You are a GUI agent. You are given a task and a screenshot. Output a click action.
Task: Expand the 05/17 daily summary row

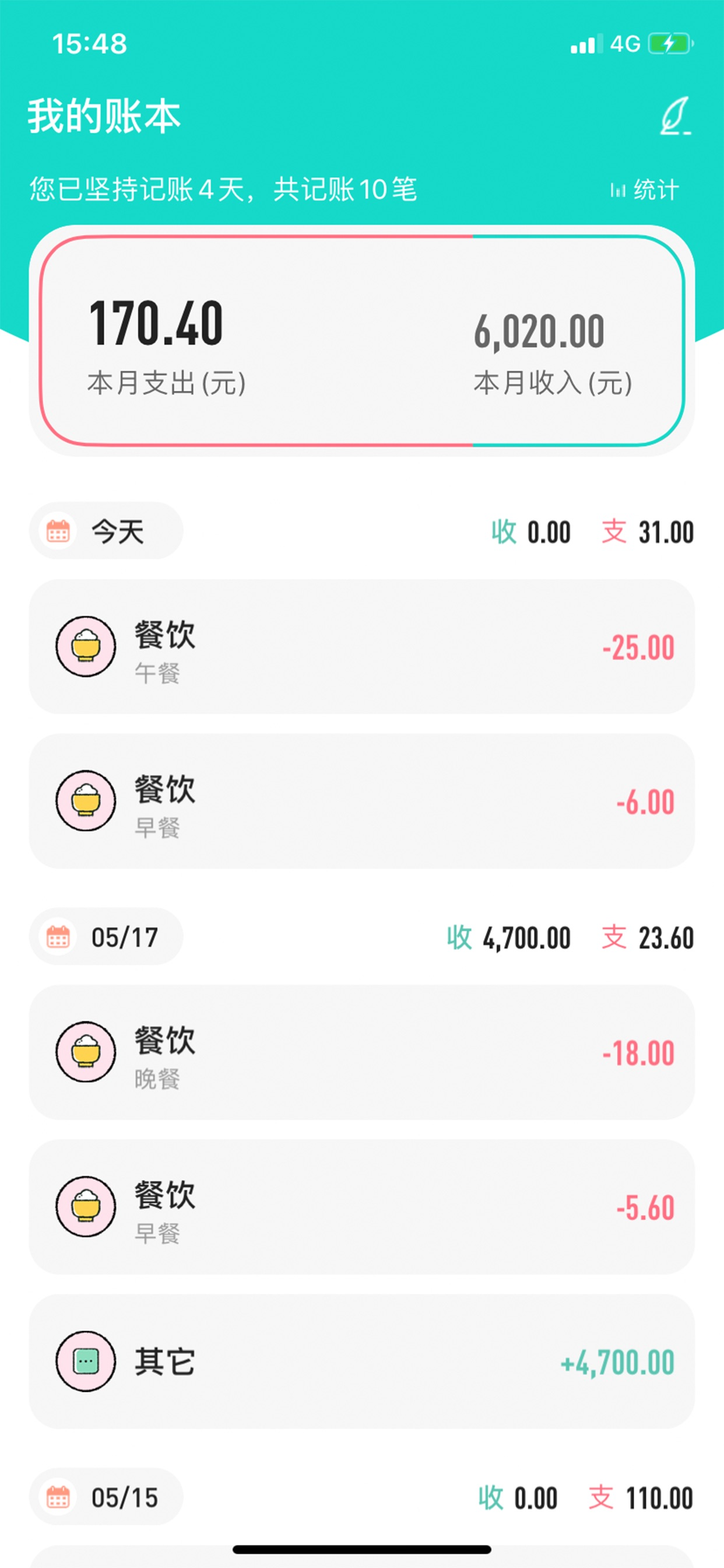click(362, 937)
